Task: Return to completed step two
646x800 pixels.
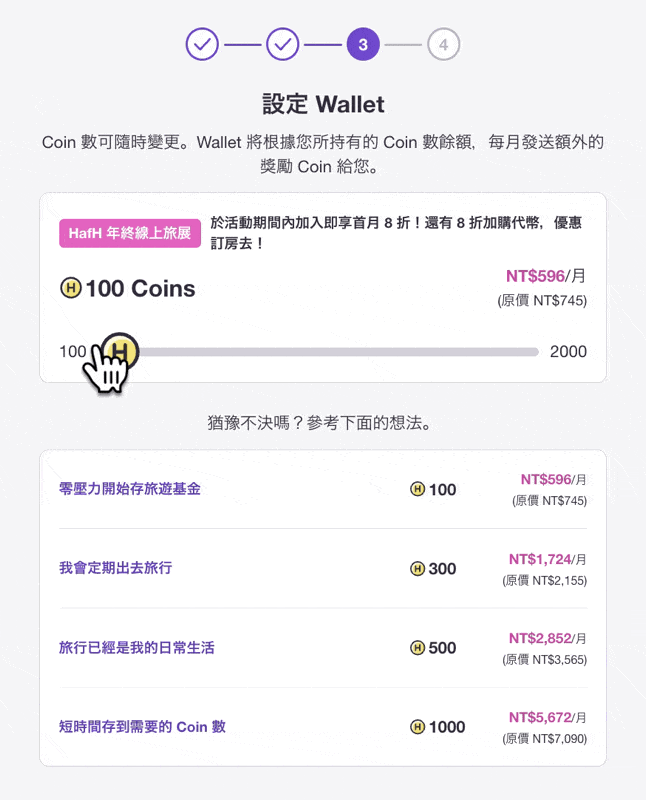Action: [283, 44]
